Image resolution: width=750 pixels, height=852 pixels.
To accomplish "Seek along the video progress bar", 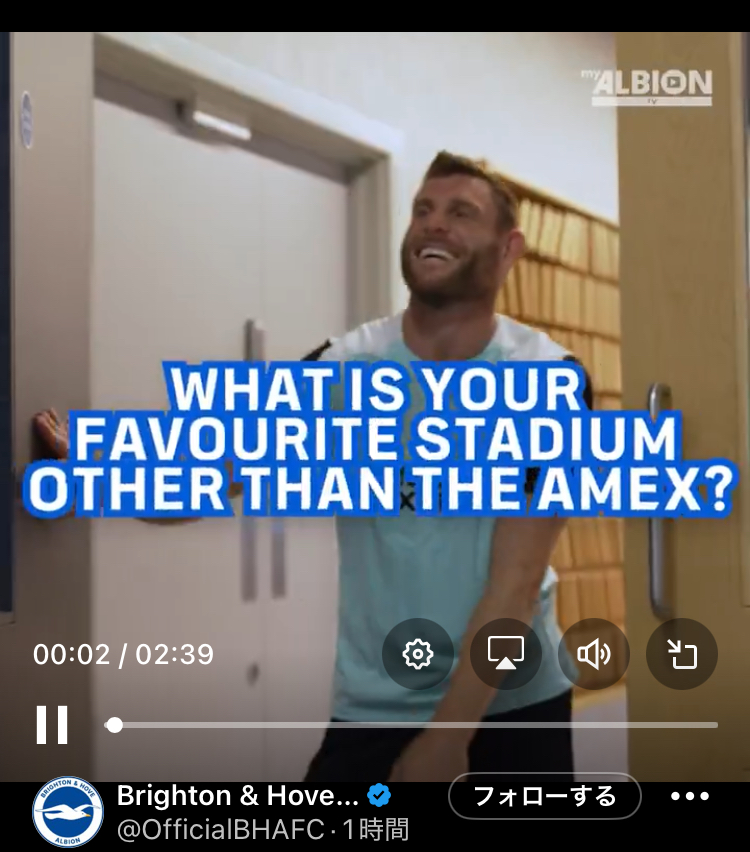I will (412, 725).
